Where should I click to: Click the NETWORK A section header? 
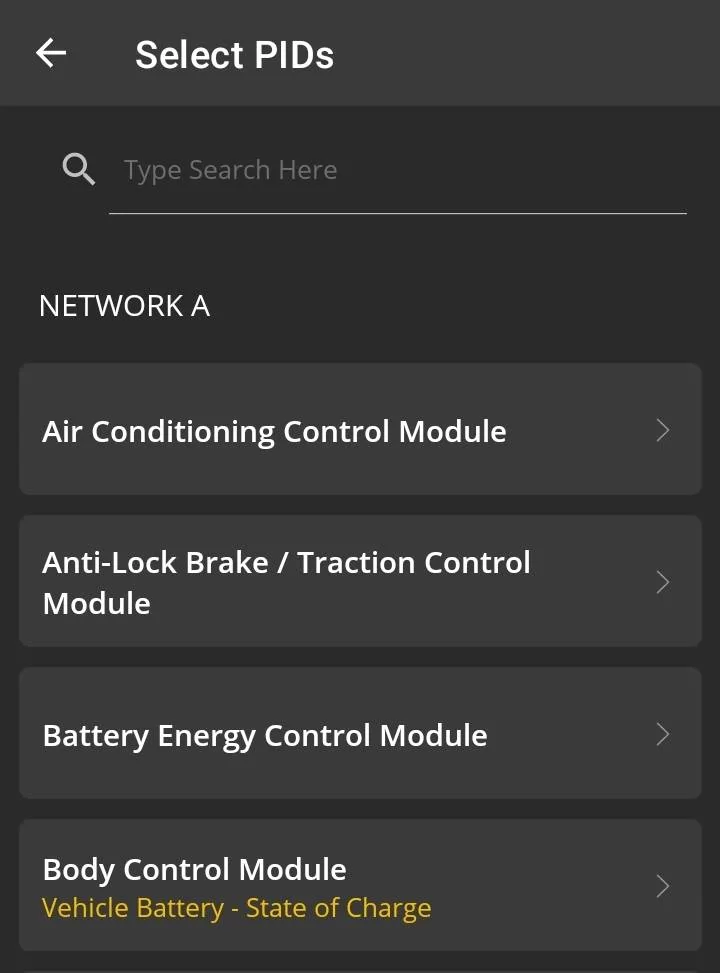[124, 305]
